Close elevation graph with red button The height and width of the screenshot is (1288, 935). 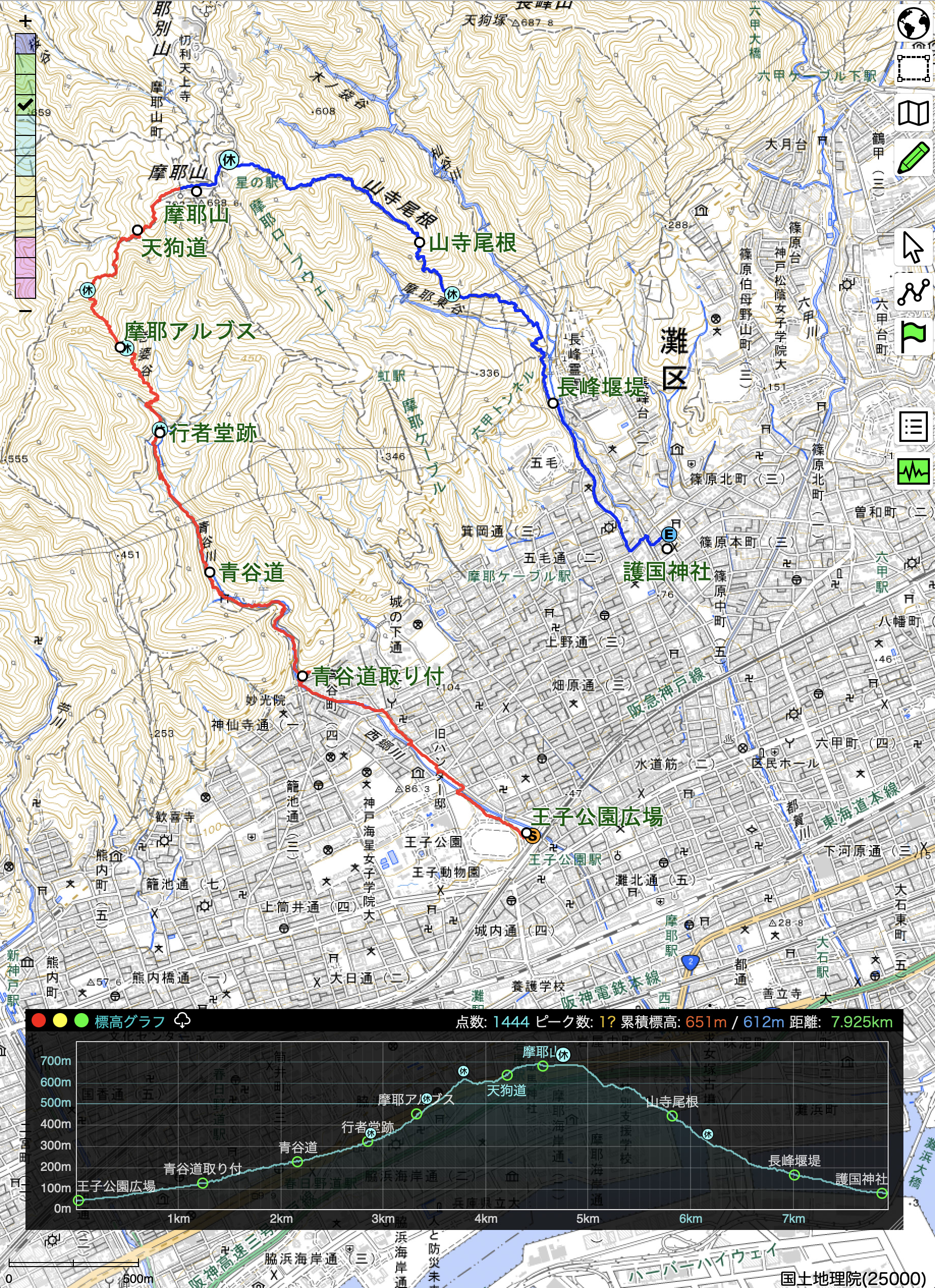pos(39,1021)
